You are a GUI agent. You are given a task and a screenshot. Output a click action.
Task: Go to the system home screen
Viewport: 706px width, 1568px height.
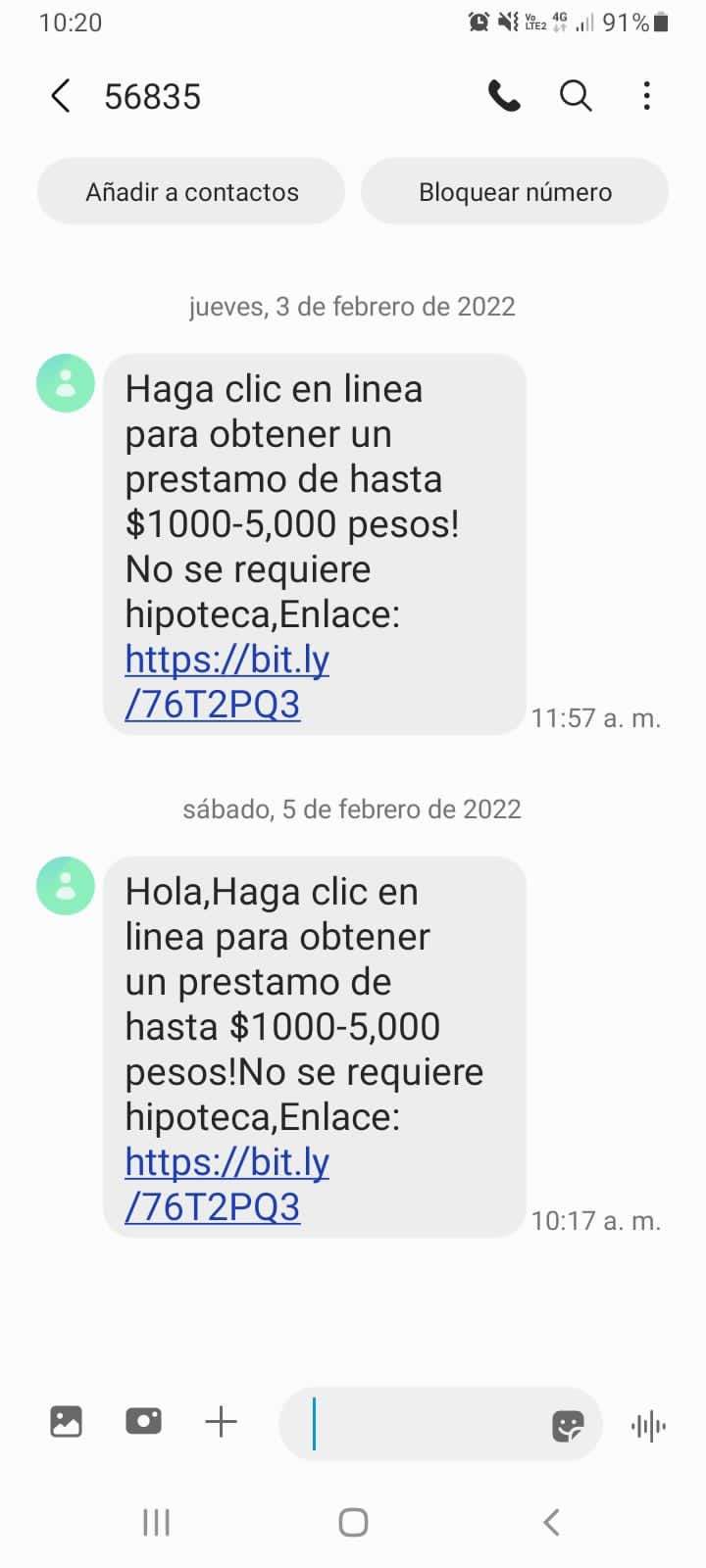click(x=353, y=1522)
